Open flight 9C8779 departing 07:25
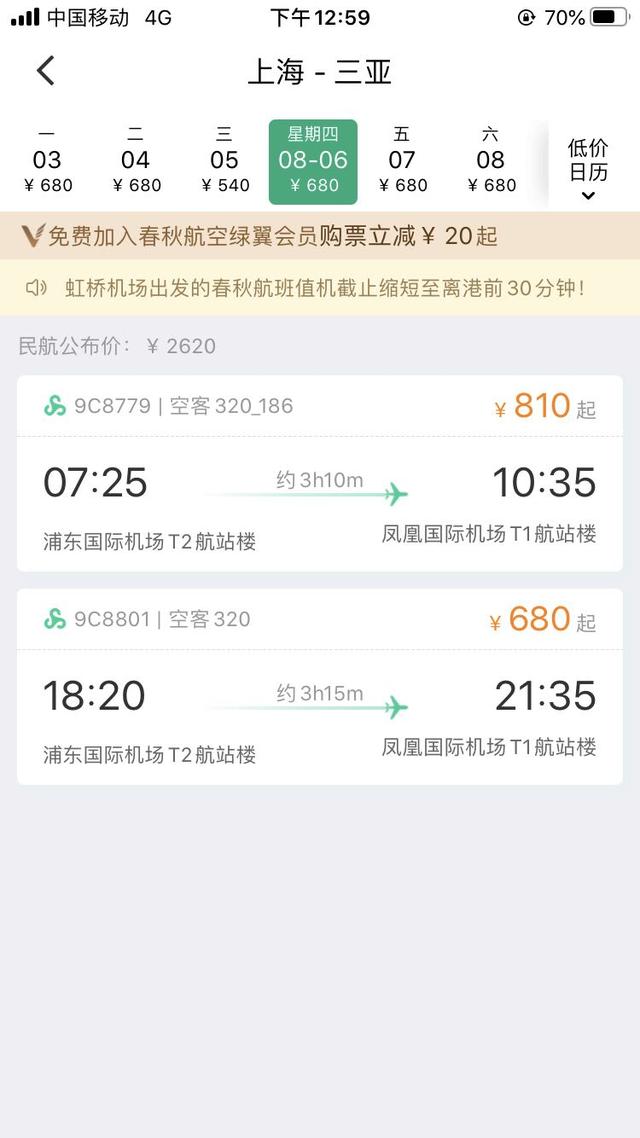This screenshot has height=1138, width=640. click(x=320, y=474)
